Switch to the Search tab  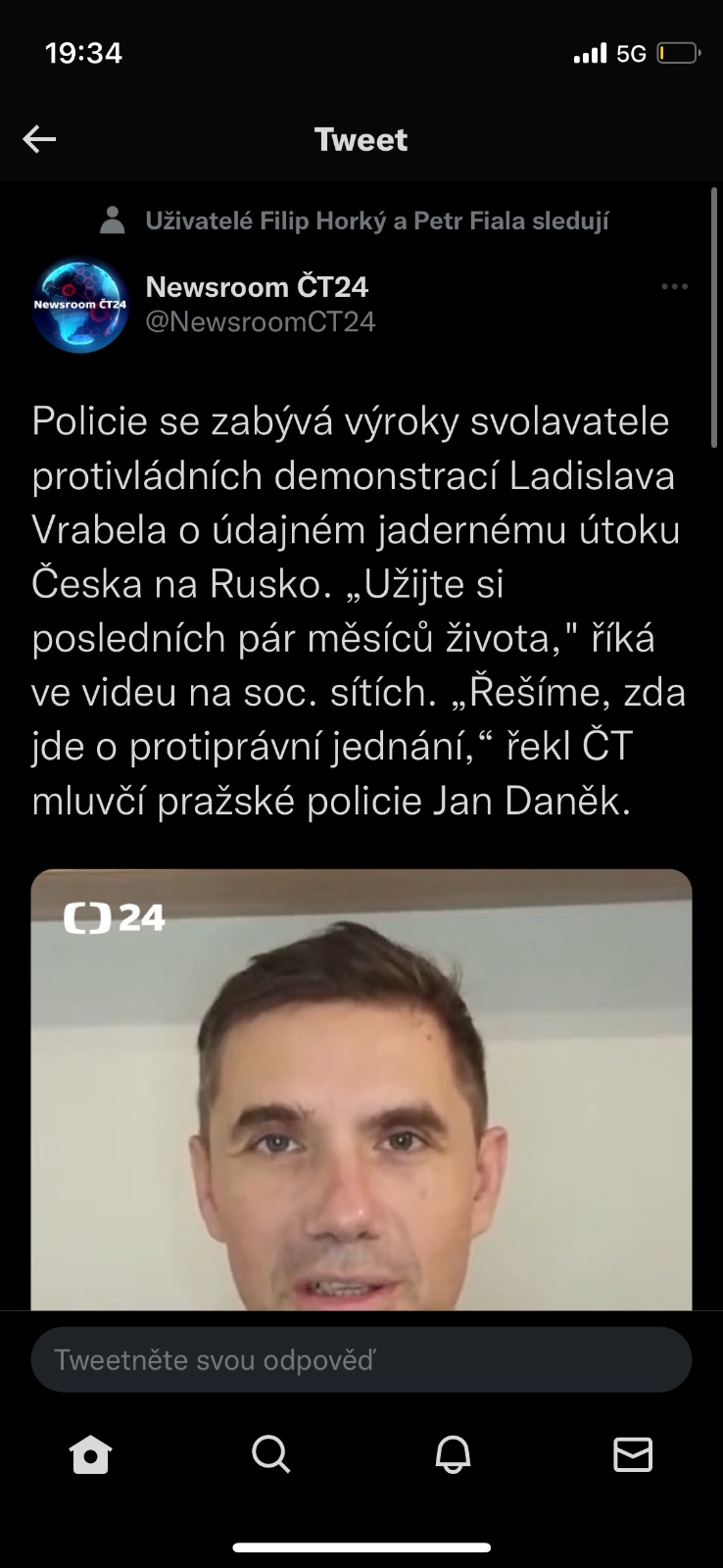click(x=270, y=1454)
